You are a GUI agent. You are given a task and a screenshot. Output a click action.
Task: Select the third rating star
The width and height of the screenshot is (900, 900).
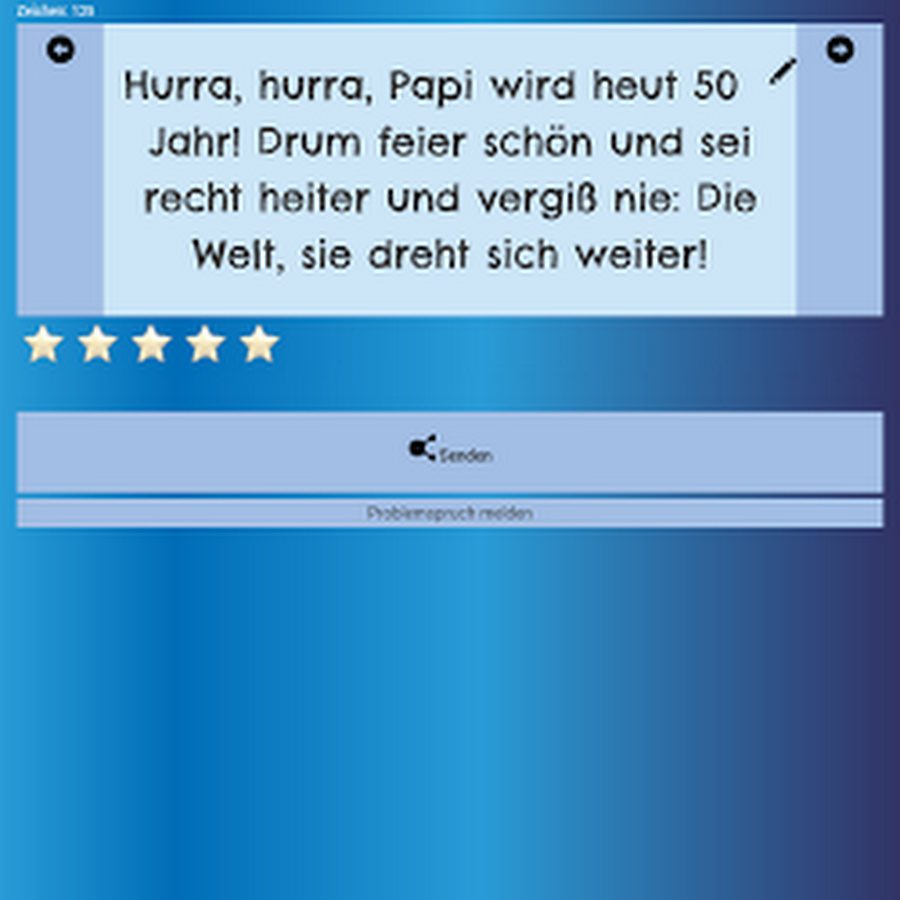coord(152,344)
